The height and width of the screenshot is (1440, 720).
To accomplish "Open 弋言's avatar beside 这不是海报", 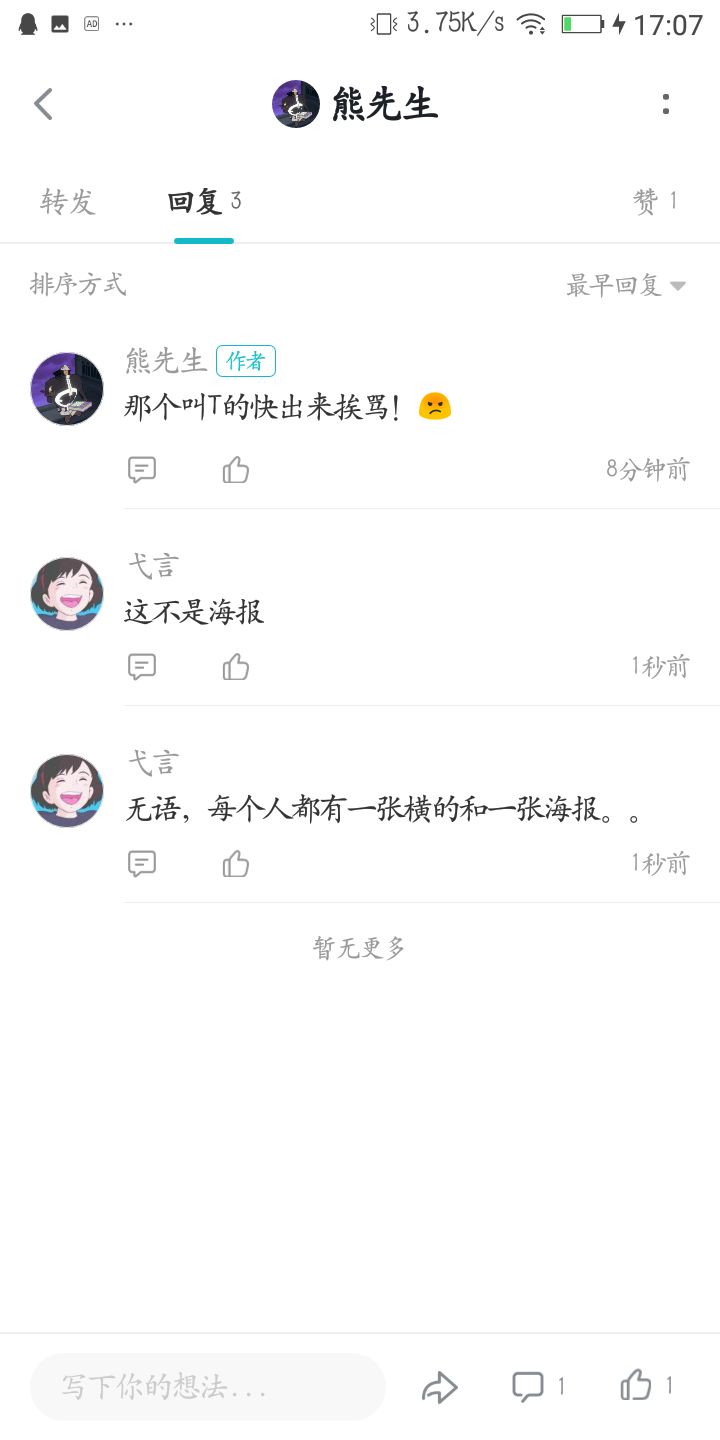I will point(67,594).
